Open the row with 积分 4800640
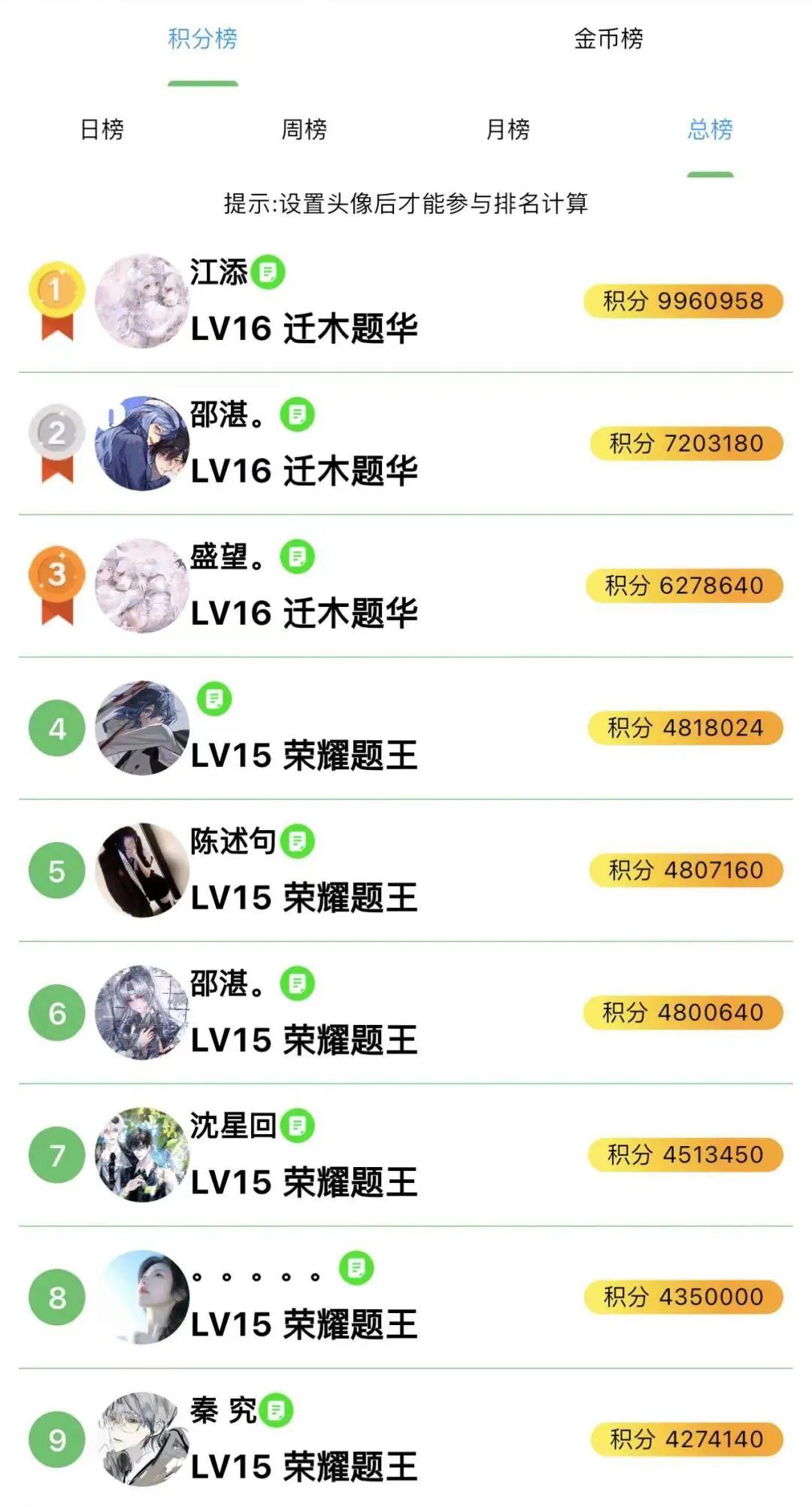 [x=406, y=1013]
